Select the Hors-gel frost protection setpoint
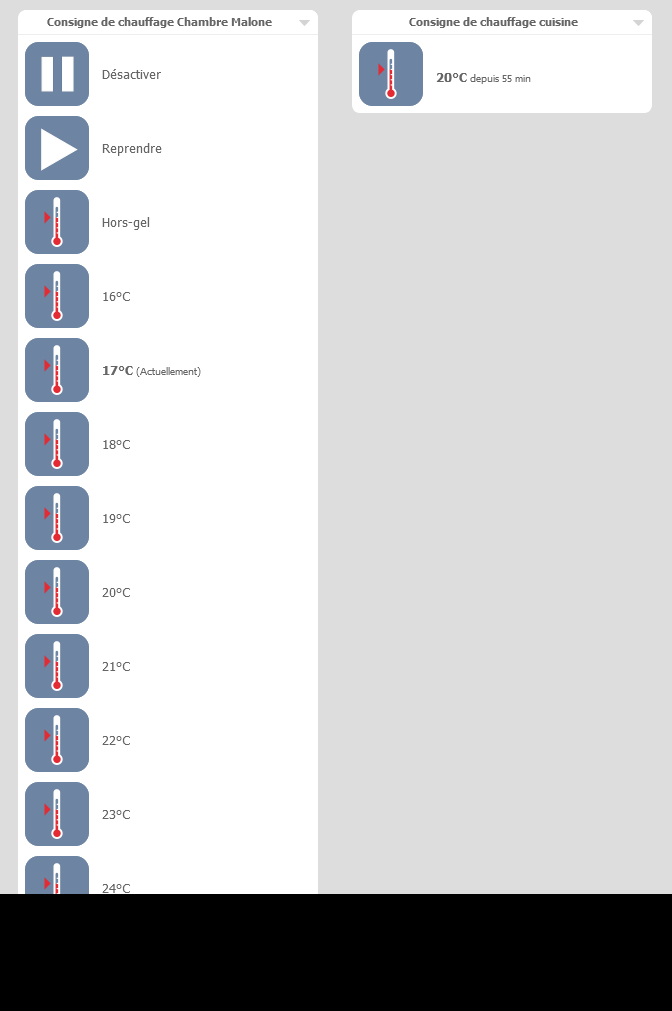The width and height of the screenshot is (672, 1011). (57, 222)
